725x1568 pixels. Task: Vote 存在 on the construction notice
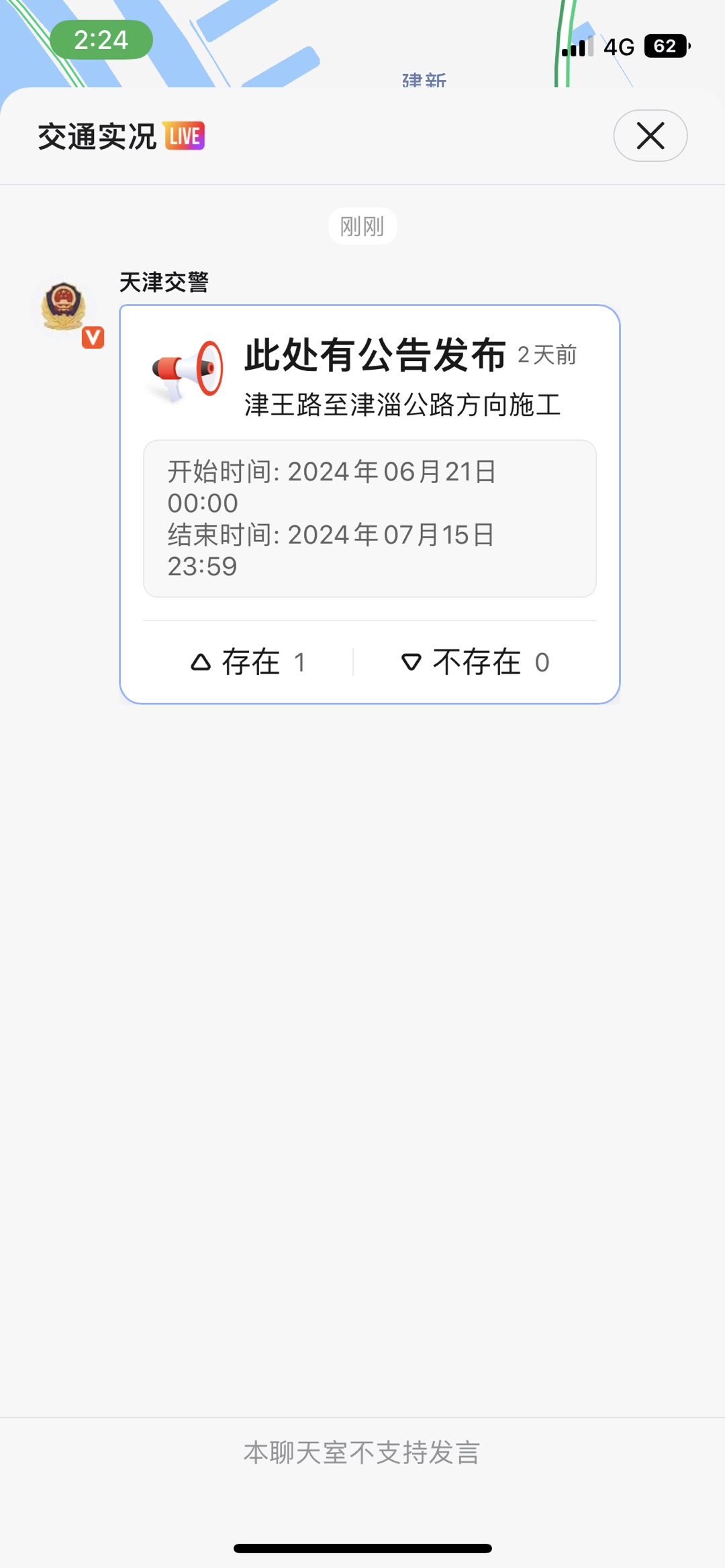[248, 663]
